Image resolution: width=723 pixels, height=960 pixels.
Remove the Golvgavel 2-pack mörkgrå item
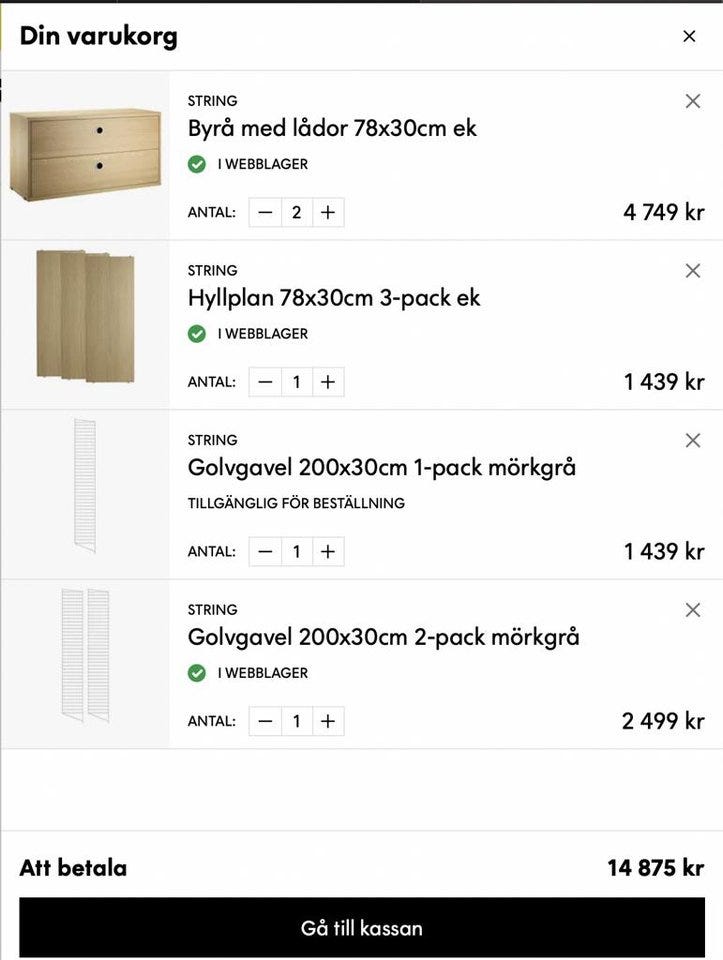pos(693,609)
